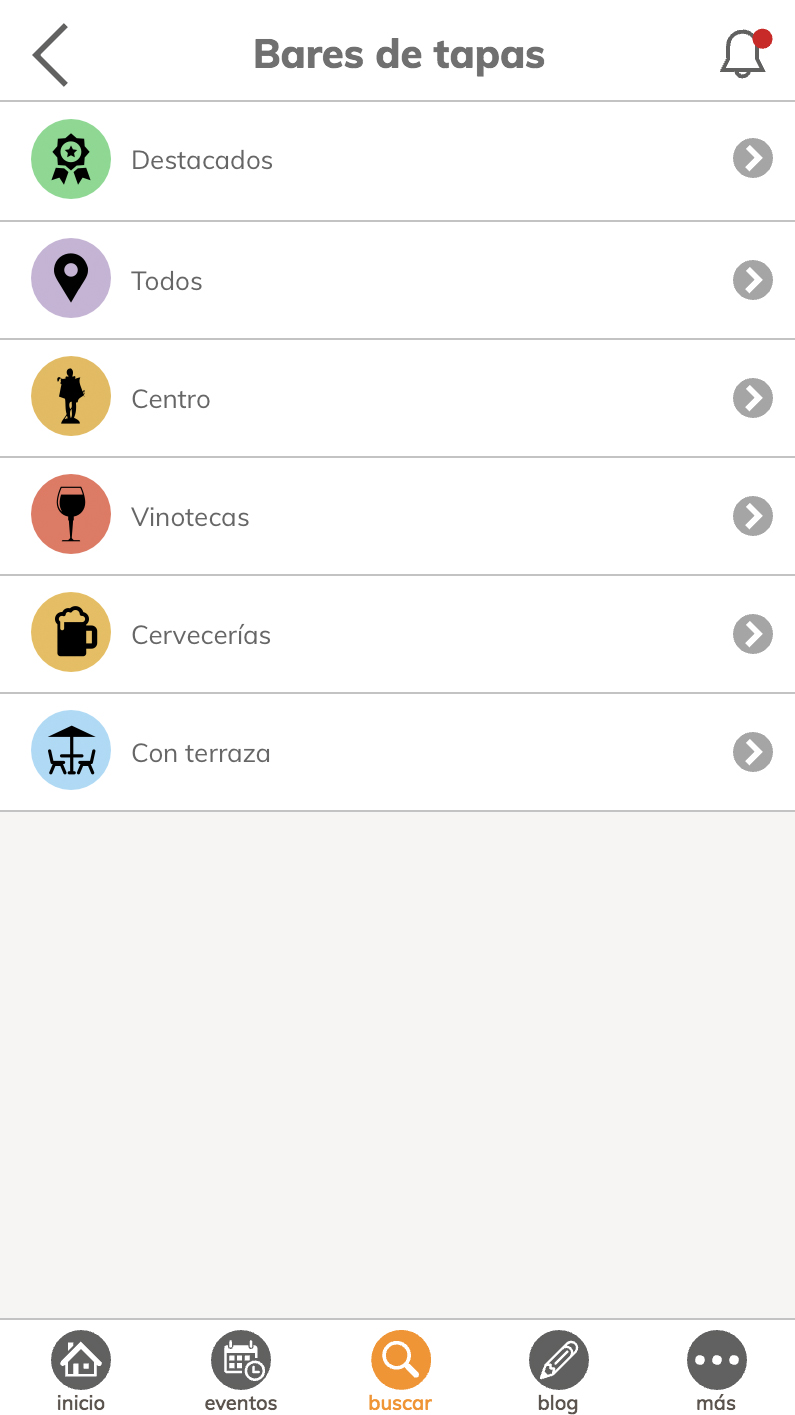Open the notifications bell
Viewport: 795px width, 1415px height.
pyautogui.click(x=745, y=53)
